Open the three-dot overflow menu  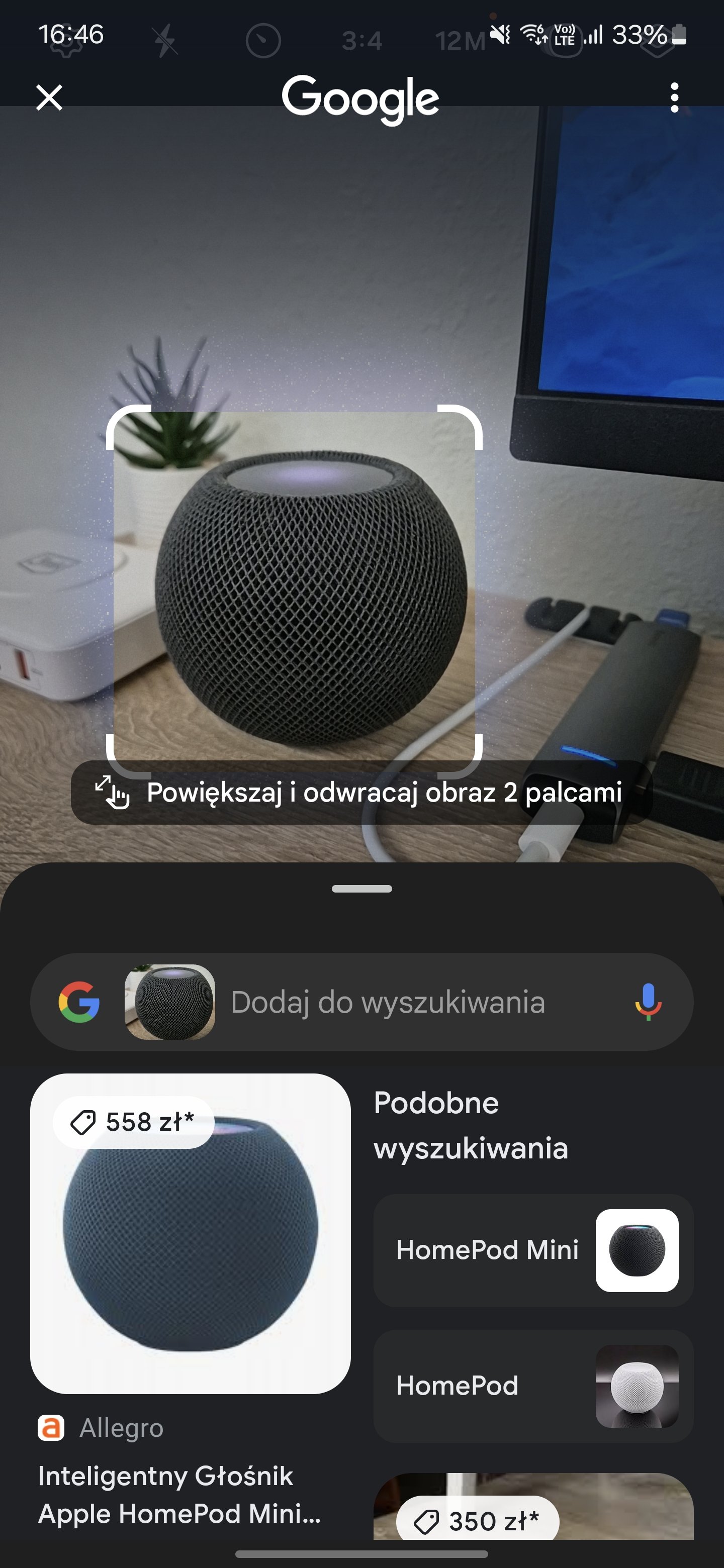674,97
